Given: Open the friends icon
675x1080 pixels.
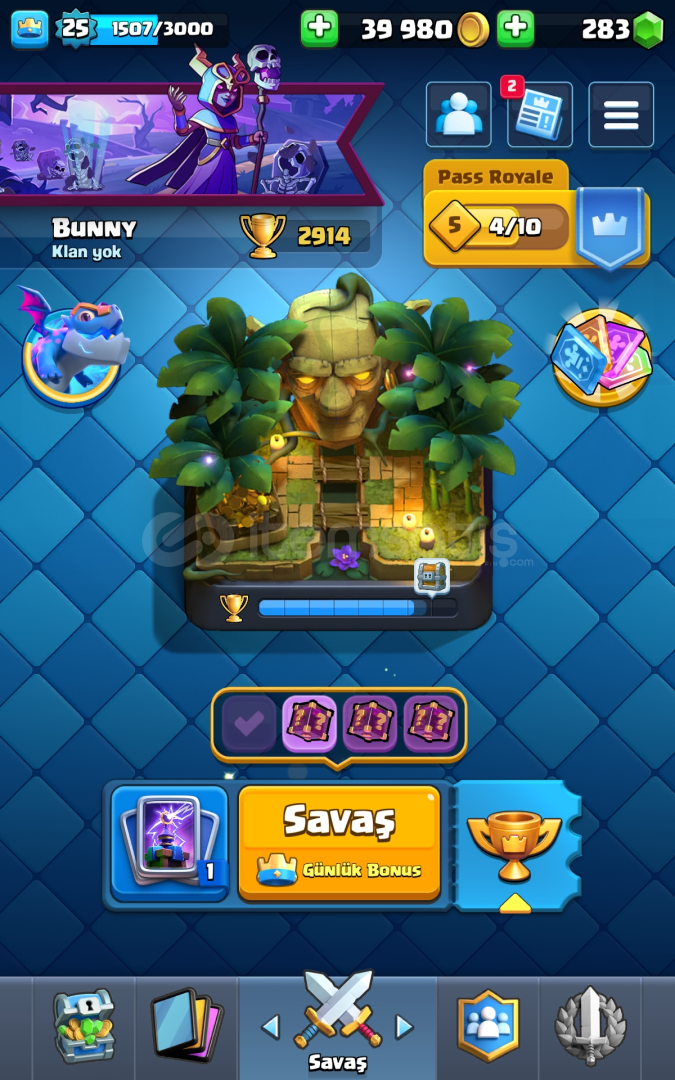Looking at the screenshot, I should 459,114.
